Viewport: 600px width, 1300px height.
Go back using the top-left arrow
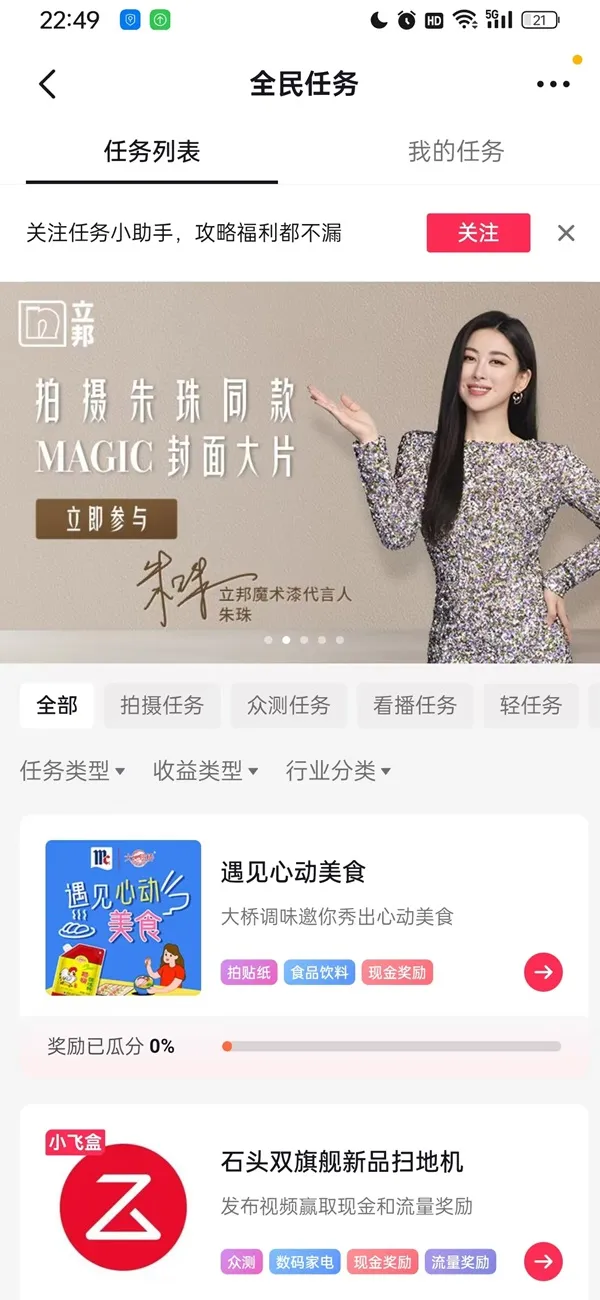click(47, 84)
